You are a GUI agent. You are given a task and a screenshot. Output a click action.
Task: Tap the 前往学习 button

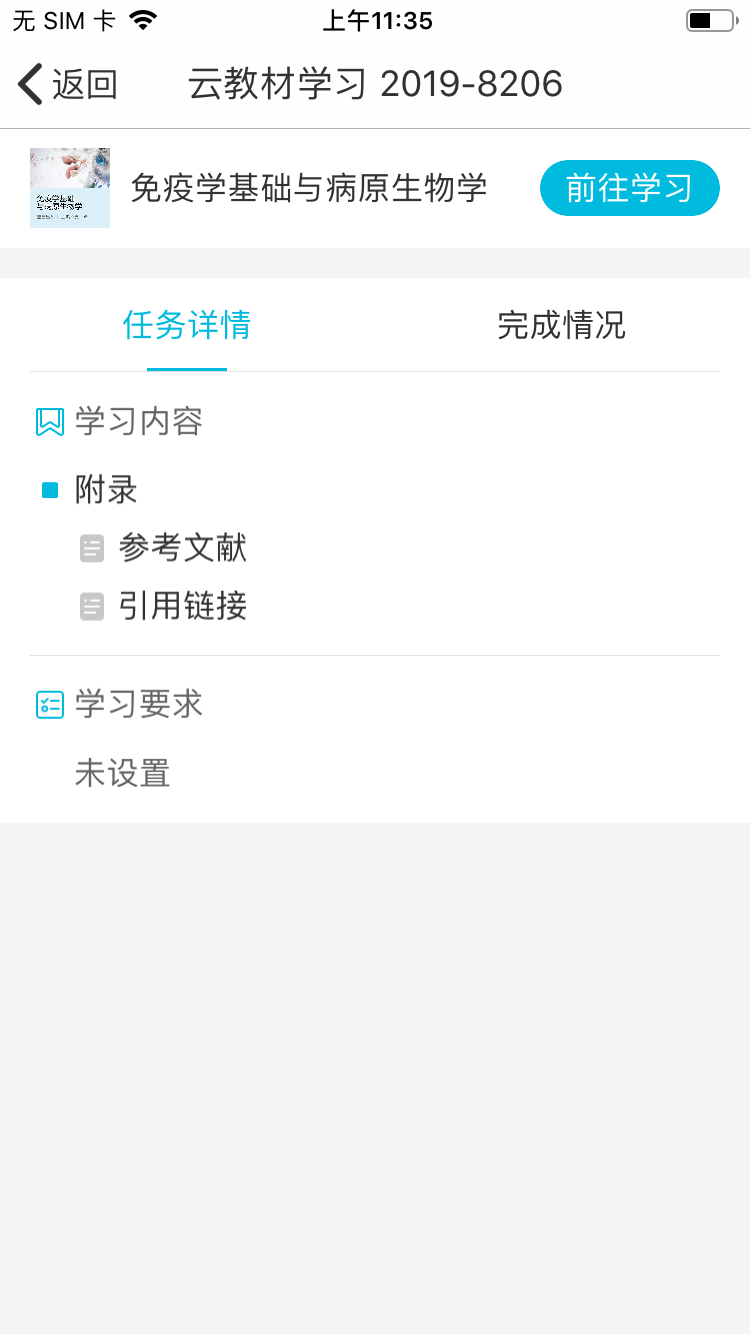point(629,188)
